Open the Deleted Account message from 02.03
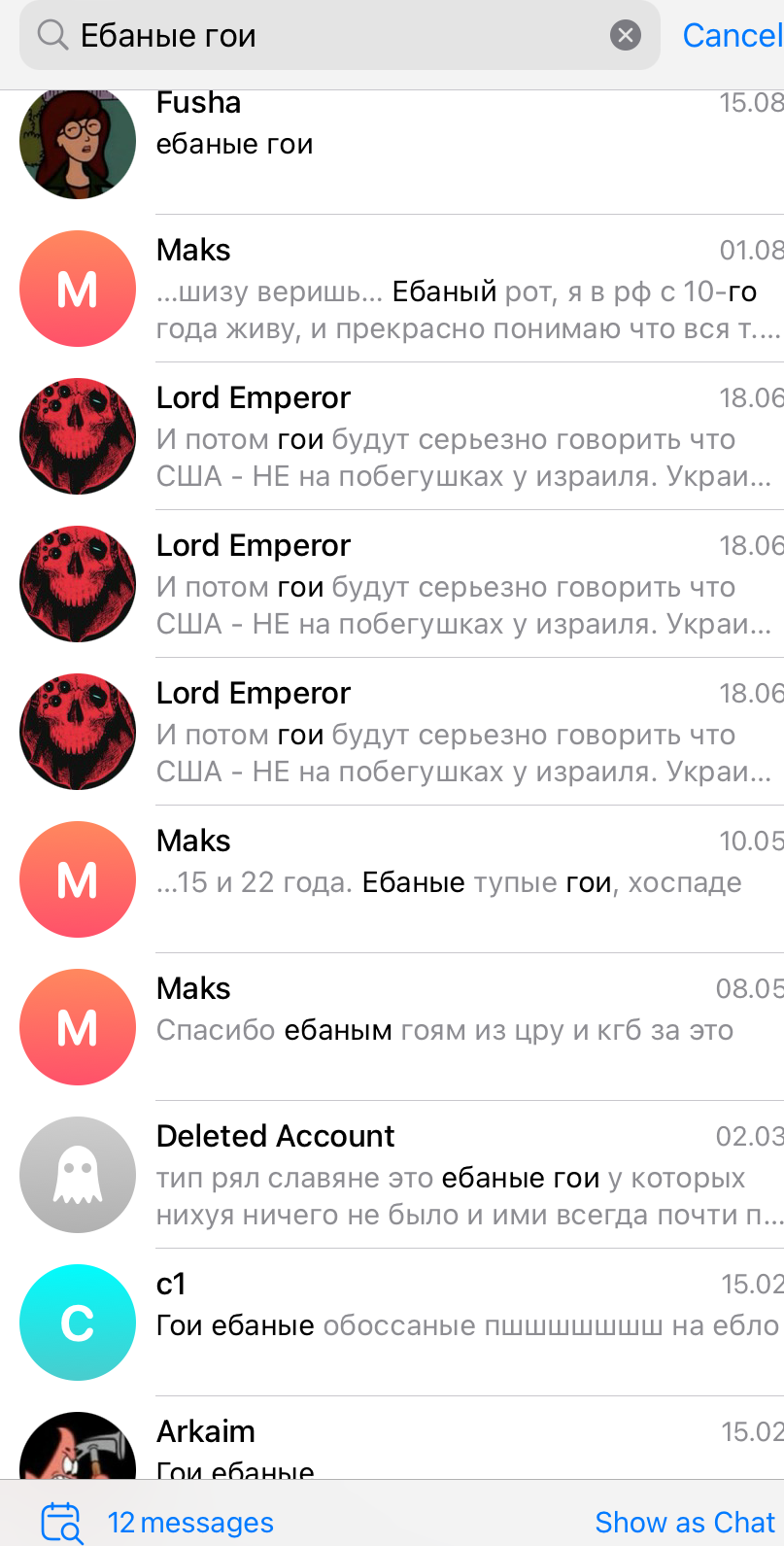 pyautogui.click(x=392, y=1175)
